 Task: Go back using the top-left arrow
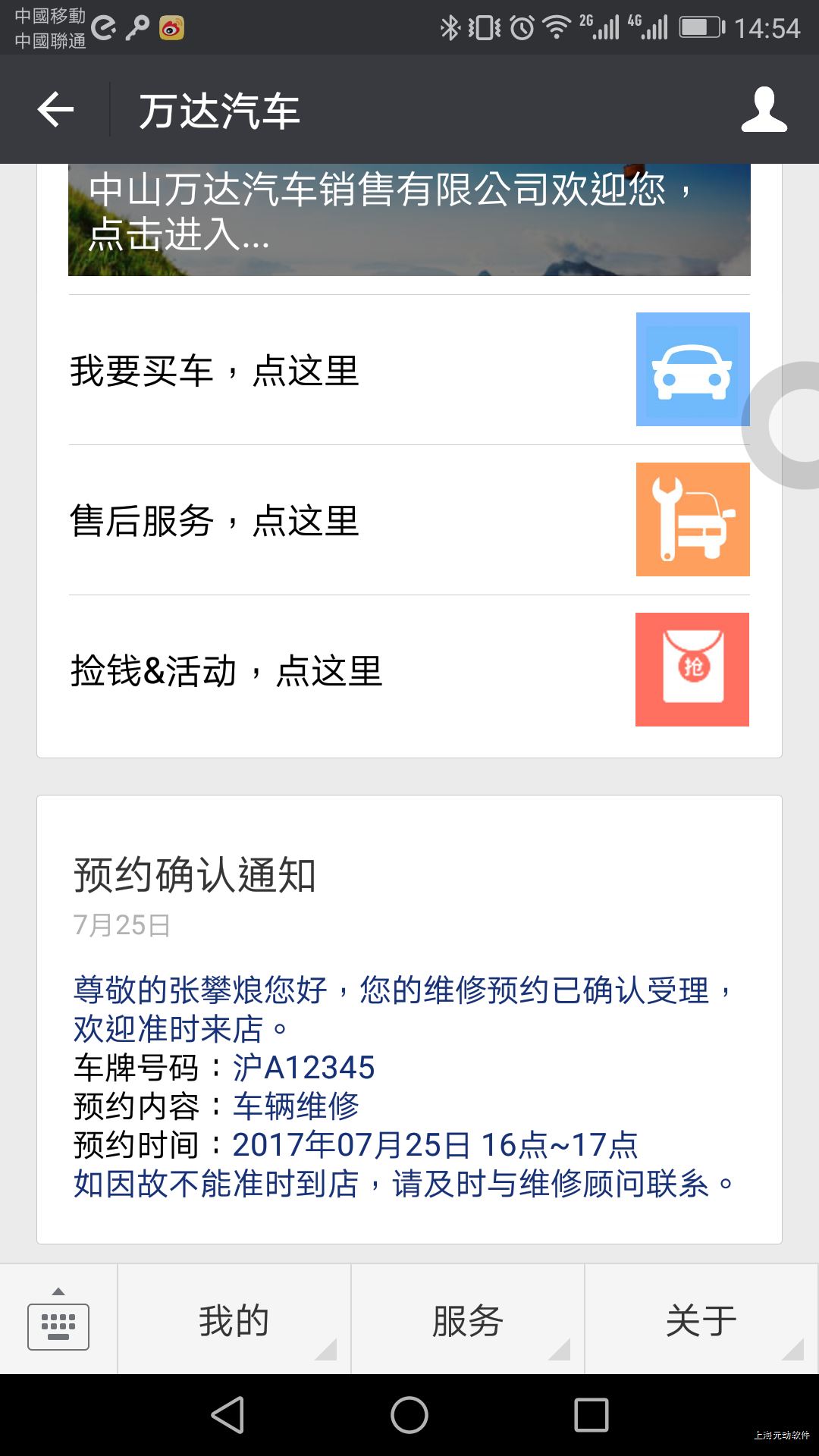[x=55, y=110]
